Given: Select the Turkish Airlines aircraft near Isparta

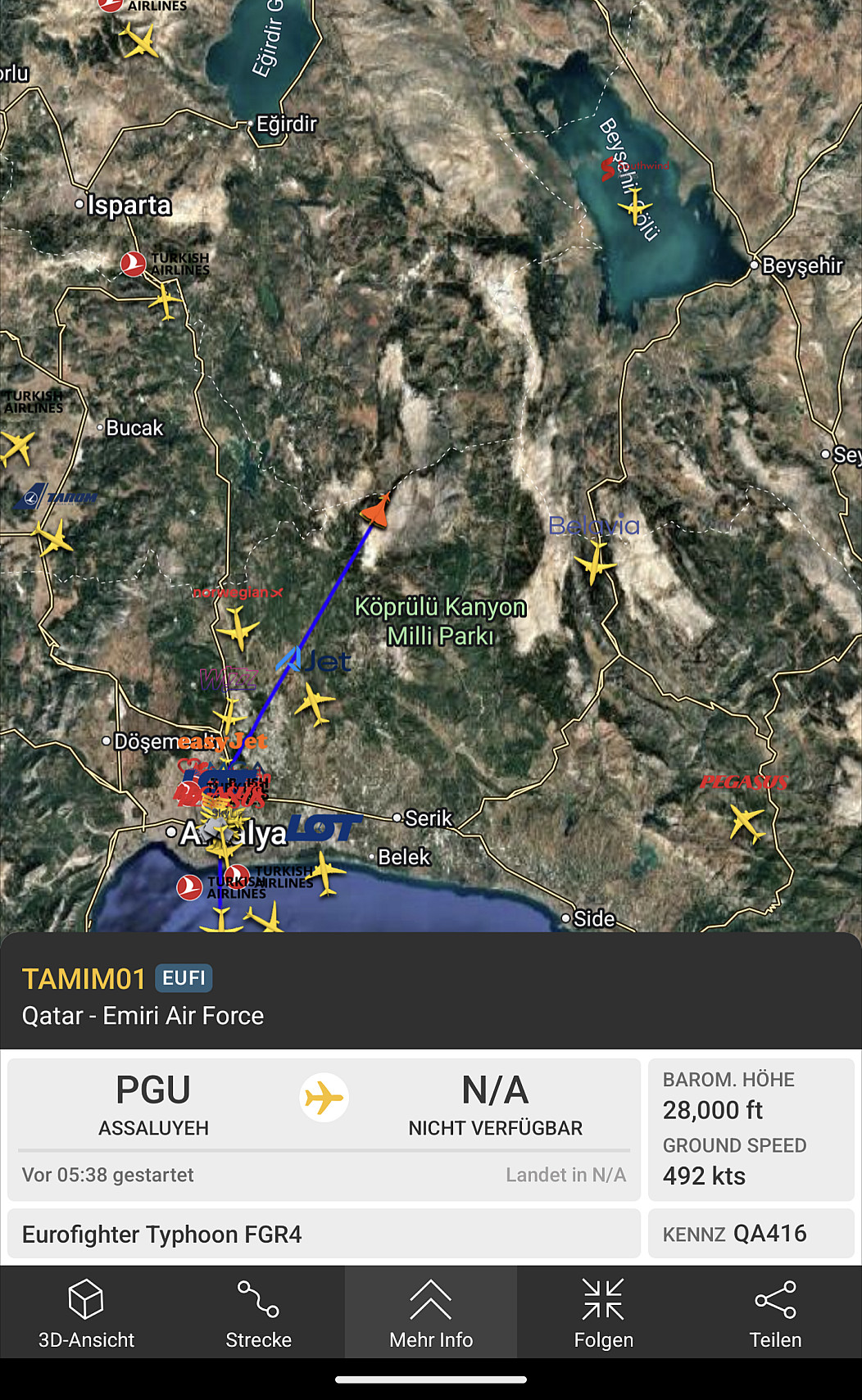Looking at the screenshot, I should point(166,299).
